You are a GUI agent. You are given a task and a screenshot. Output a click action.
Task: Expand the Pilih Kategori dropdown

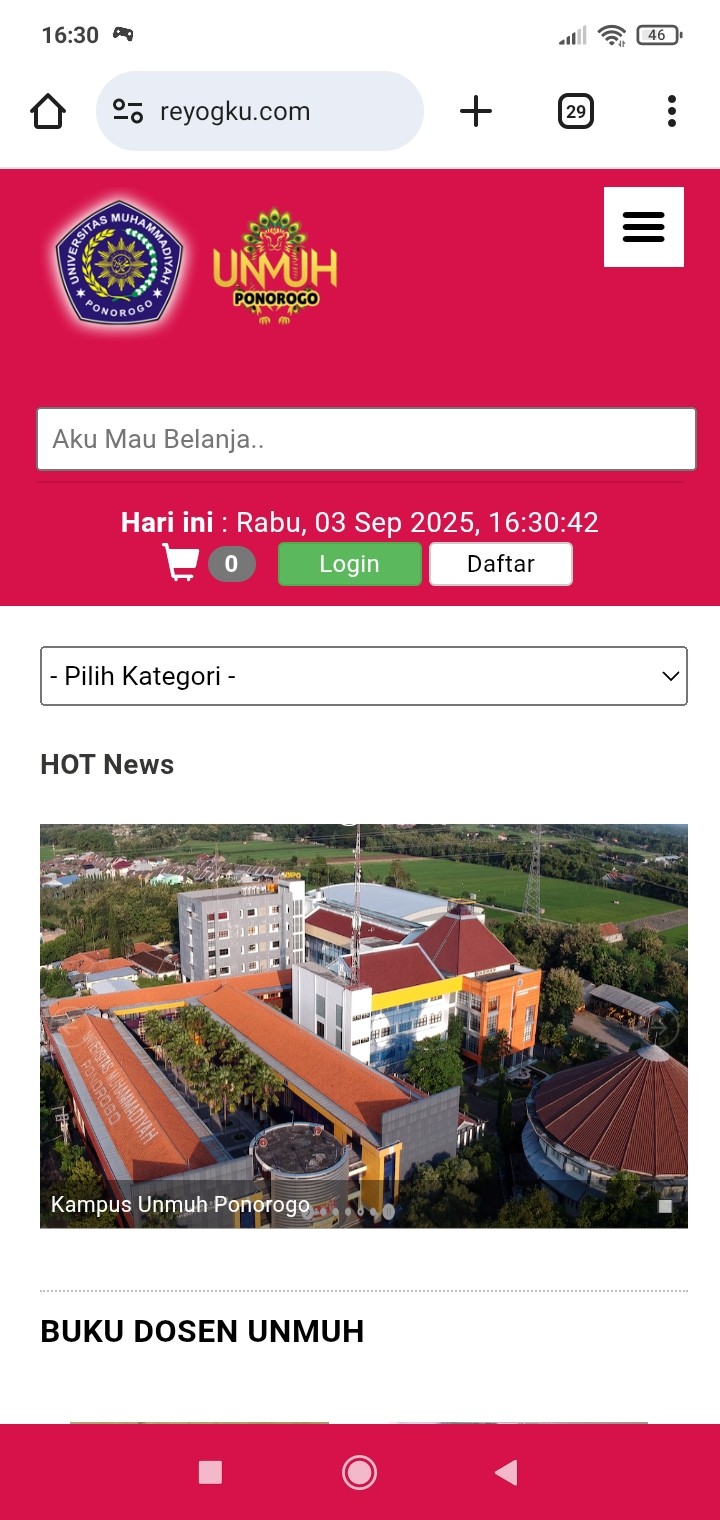click(x=363, y=676)
